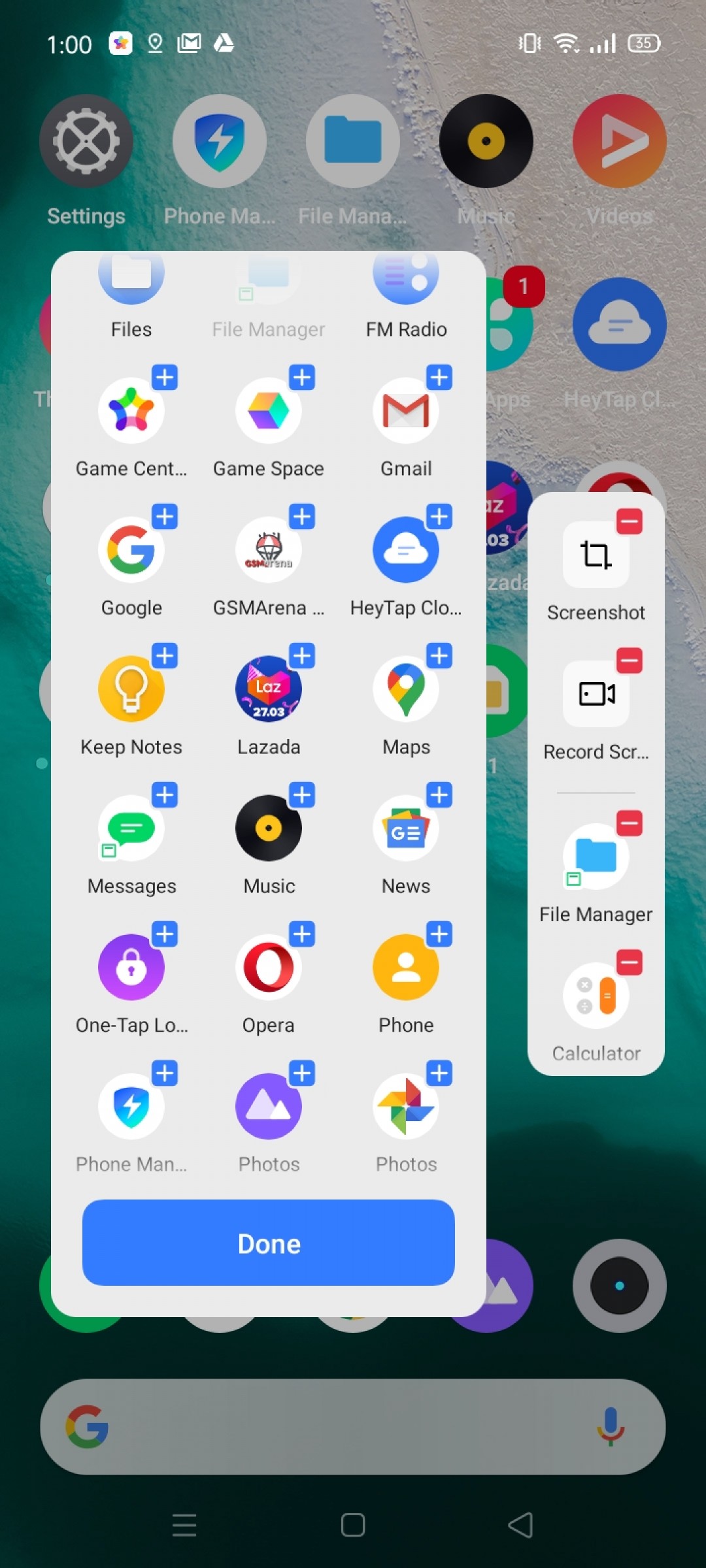Add Gmail to the smart sidebar
The height and width of the screenshot is (1568, 706).
pyautogui.click(x=439, y=378)
